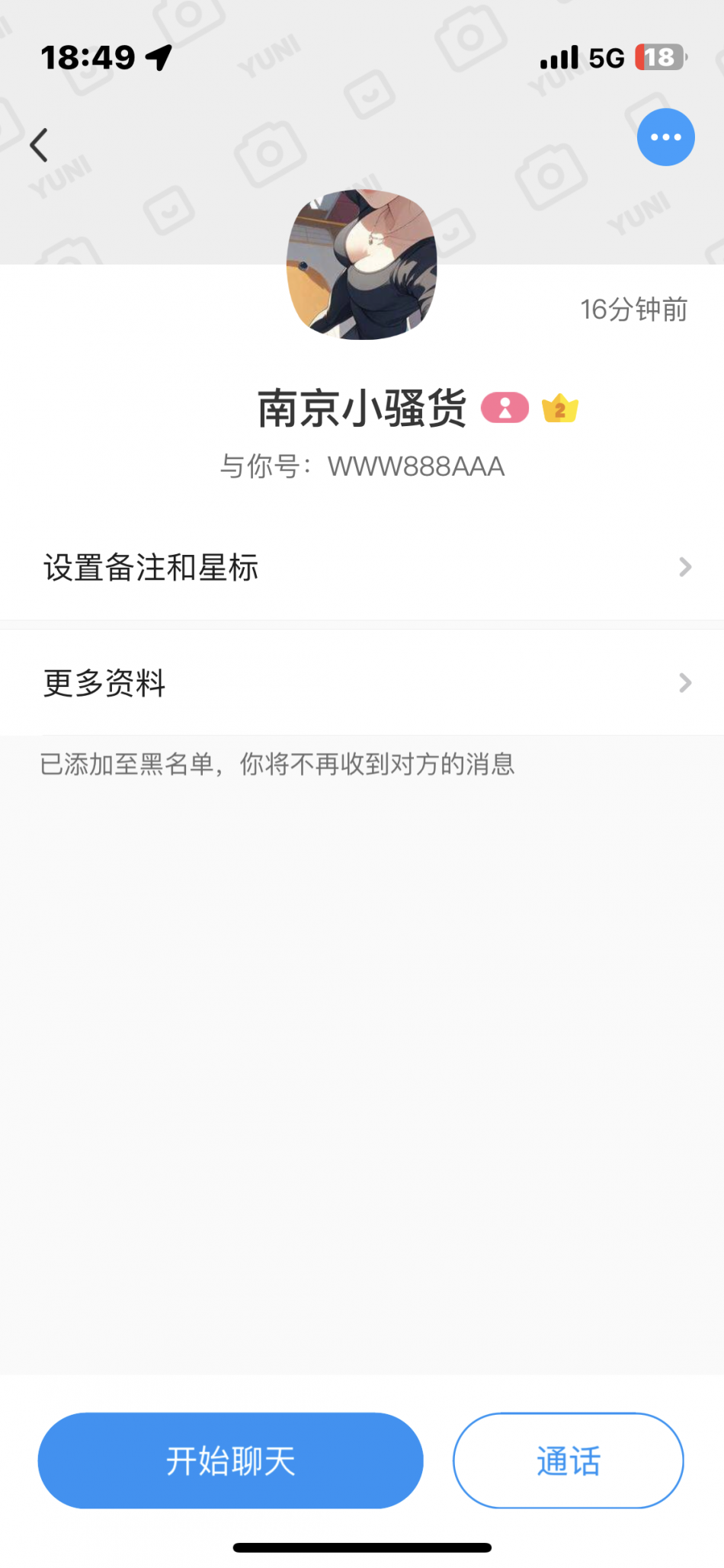Open the blue three-dot overflow menu
Viewport: 724px width, 1568px height.
(665, 137)
